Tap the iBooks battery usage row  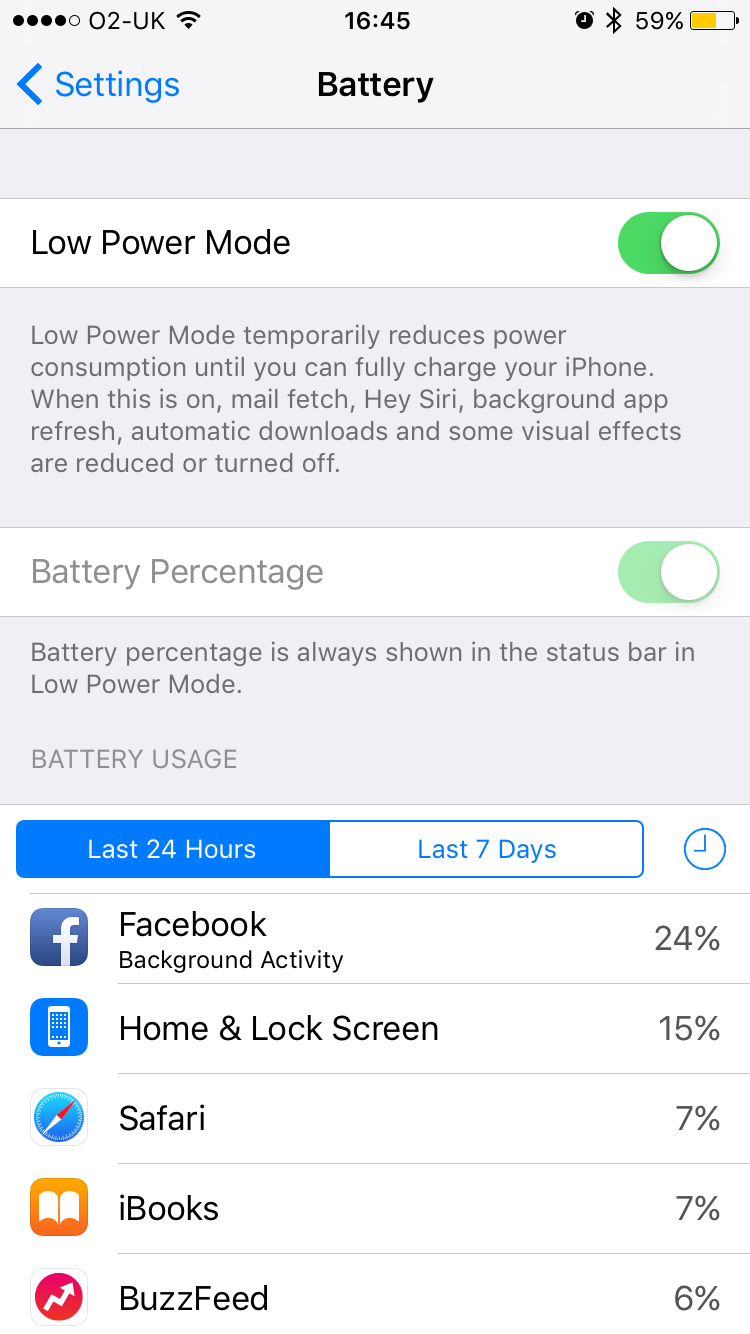pos(375,1208)
